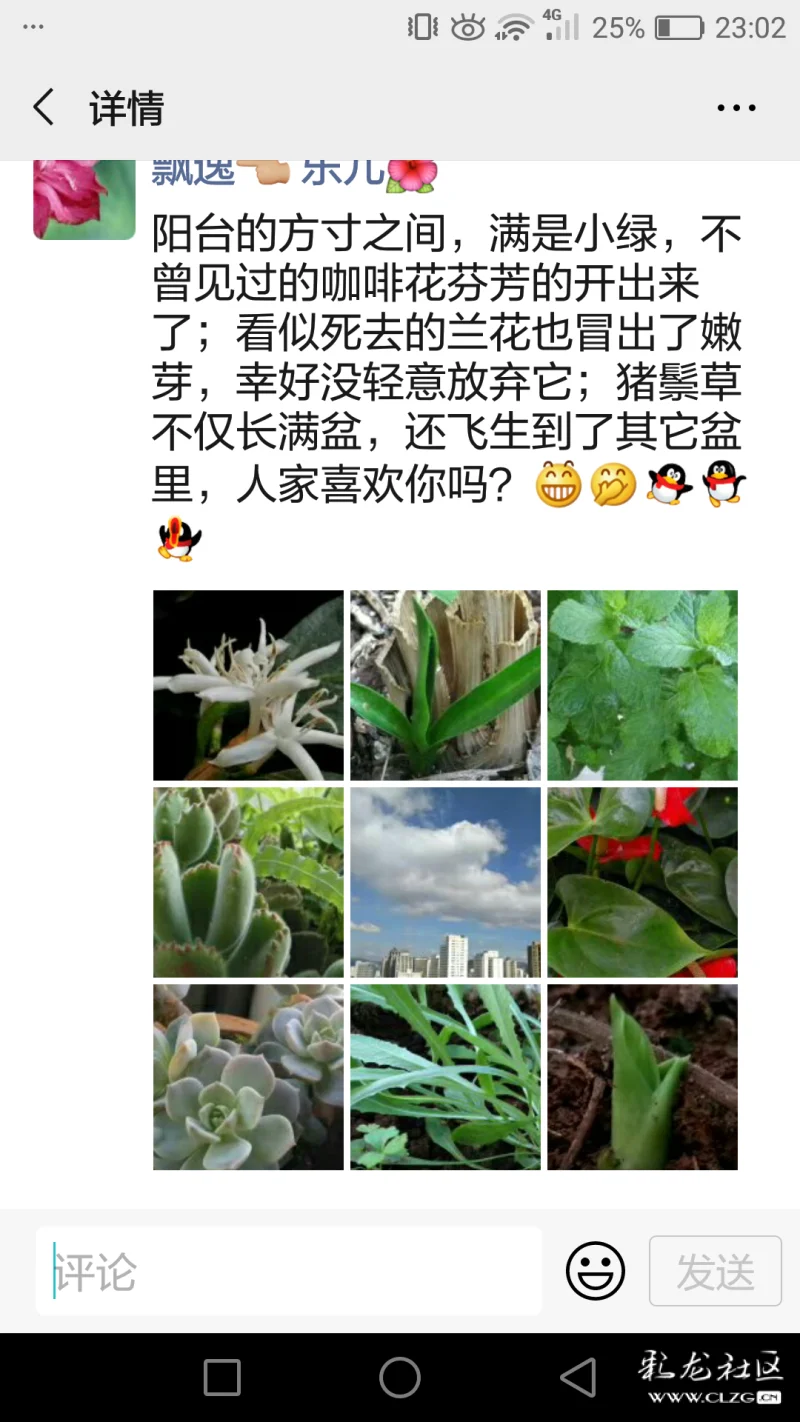
Task: Open the three-dot overflow menu
Action: (736, 108)
